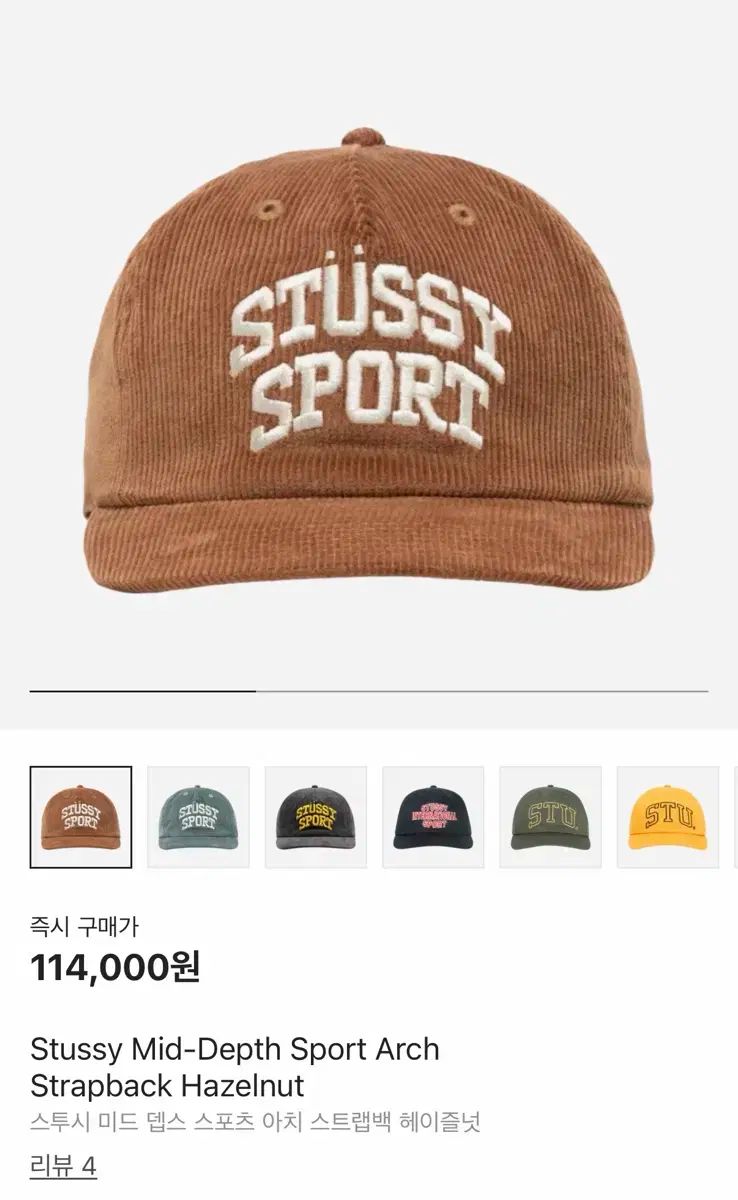
Task: Open the 리뷰 4 reviews link
Action: tap(63, 1166)
